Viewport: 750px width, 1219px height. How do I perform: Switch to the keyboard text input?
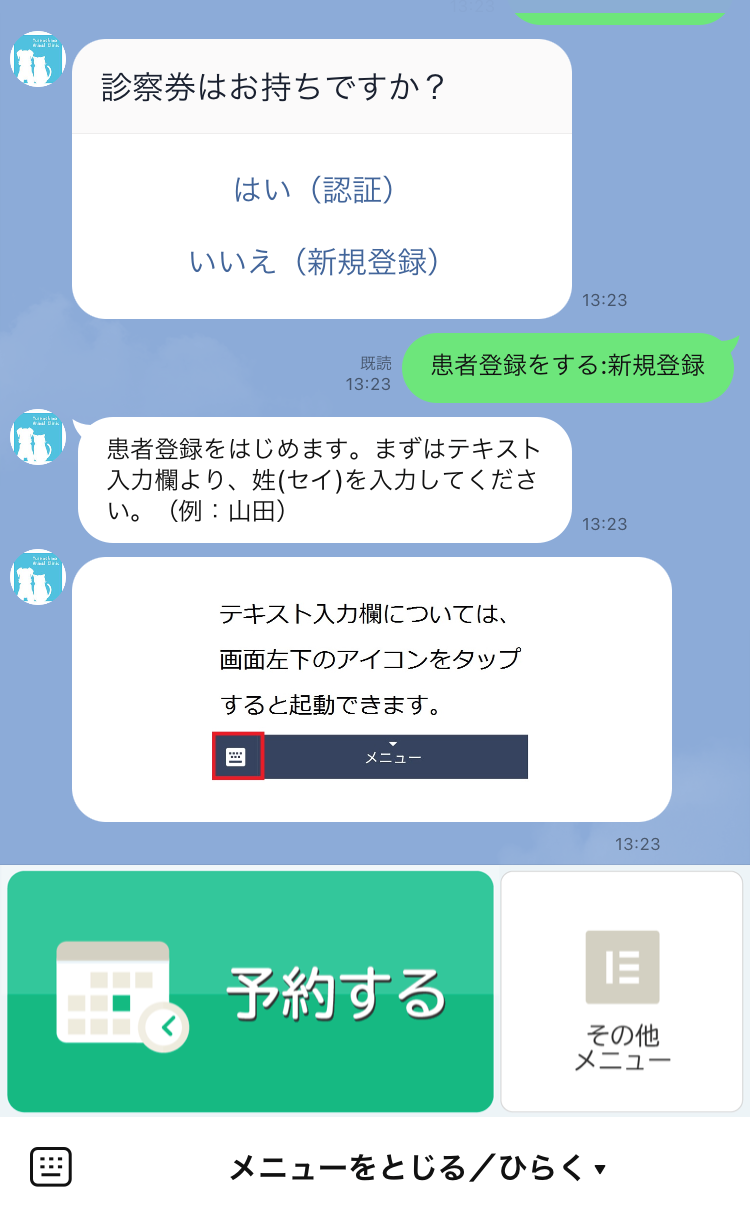(x=51, y=1167)
